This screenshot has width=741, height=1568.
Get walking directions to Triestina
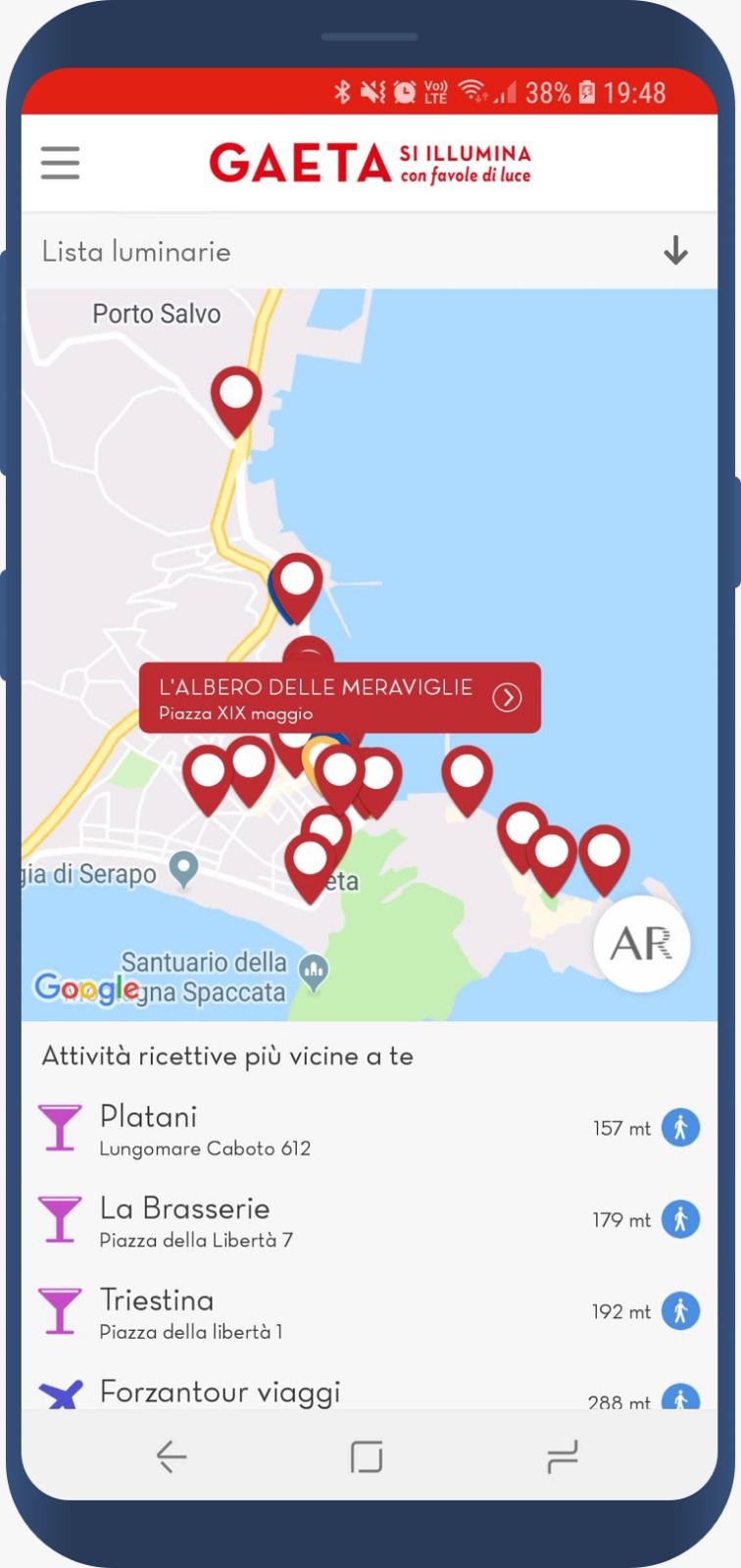point(680,1311)
